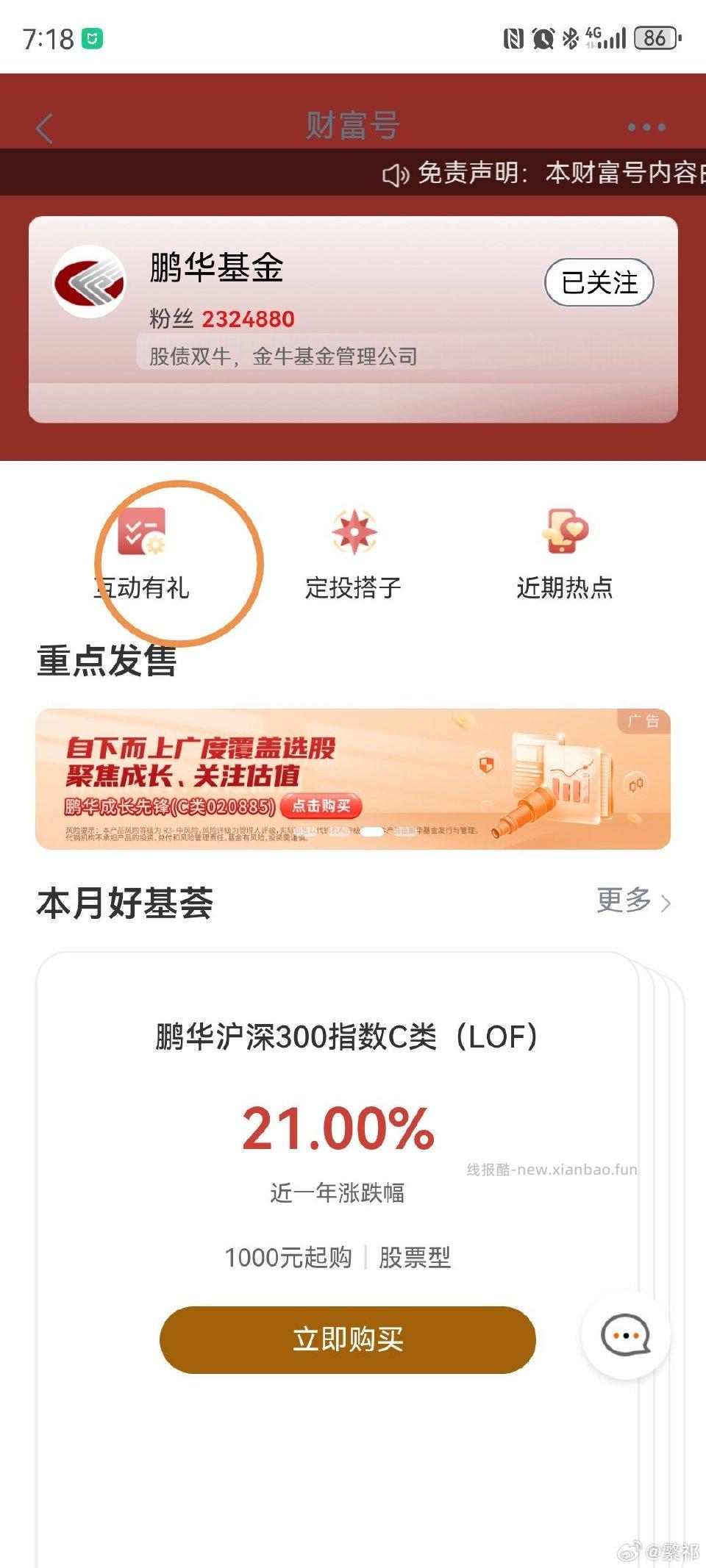Open the three-dot overflow menu
The image size is (706, 1568).
click(x=643, y=125)
